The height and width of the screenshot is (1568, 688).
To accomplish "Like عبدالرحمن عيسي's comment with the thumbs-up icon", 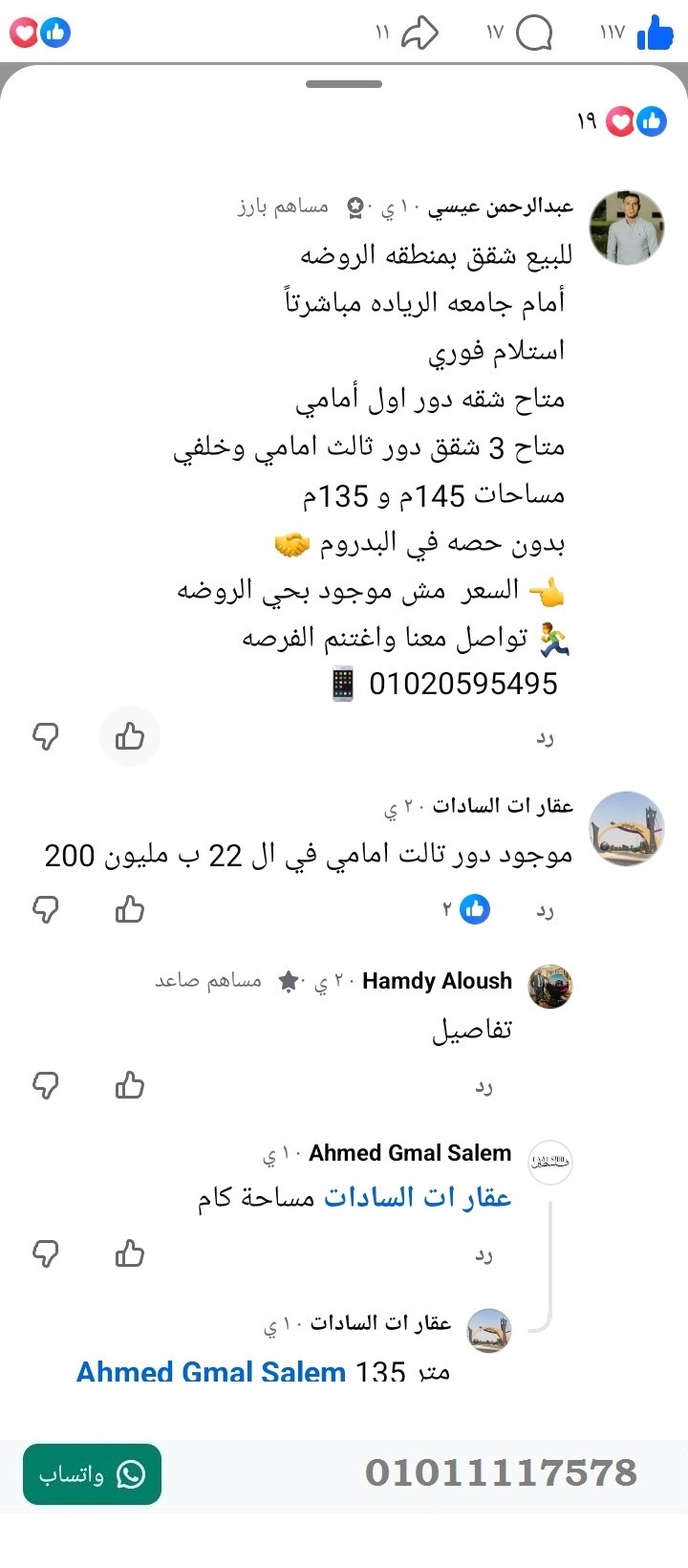I will (130, 736).
